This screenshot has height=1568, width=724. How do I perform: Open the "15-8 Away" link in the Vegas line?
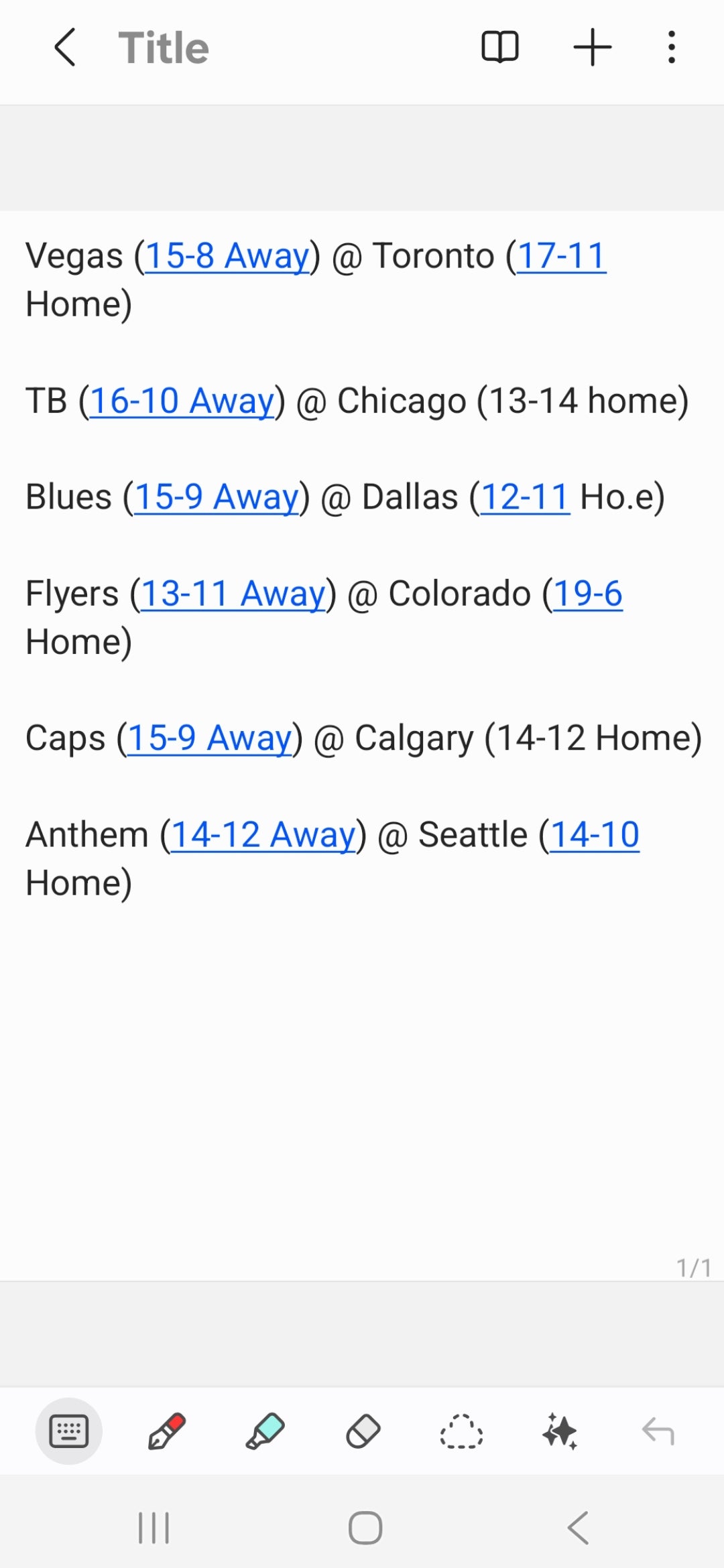tap(228, 256)
